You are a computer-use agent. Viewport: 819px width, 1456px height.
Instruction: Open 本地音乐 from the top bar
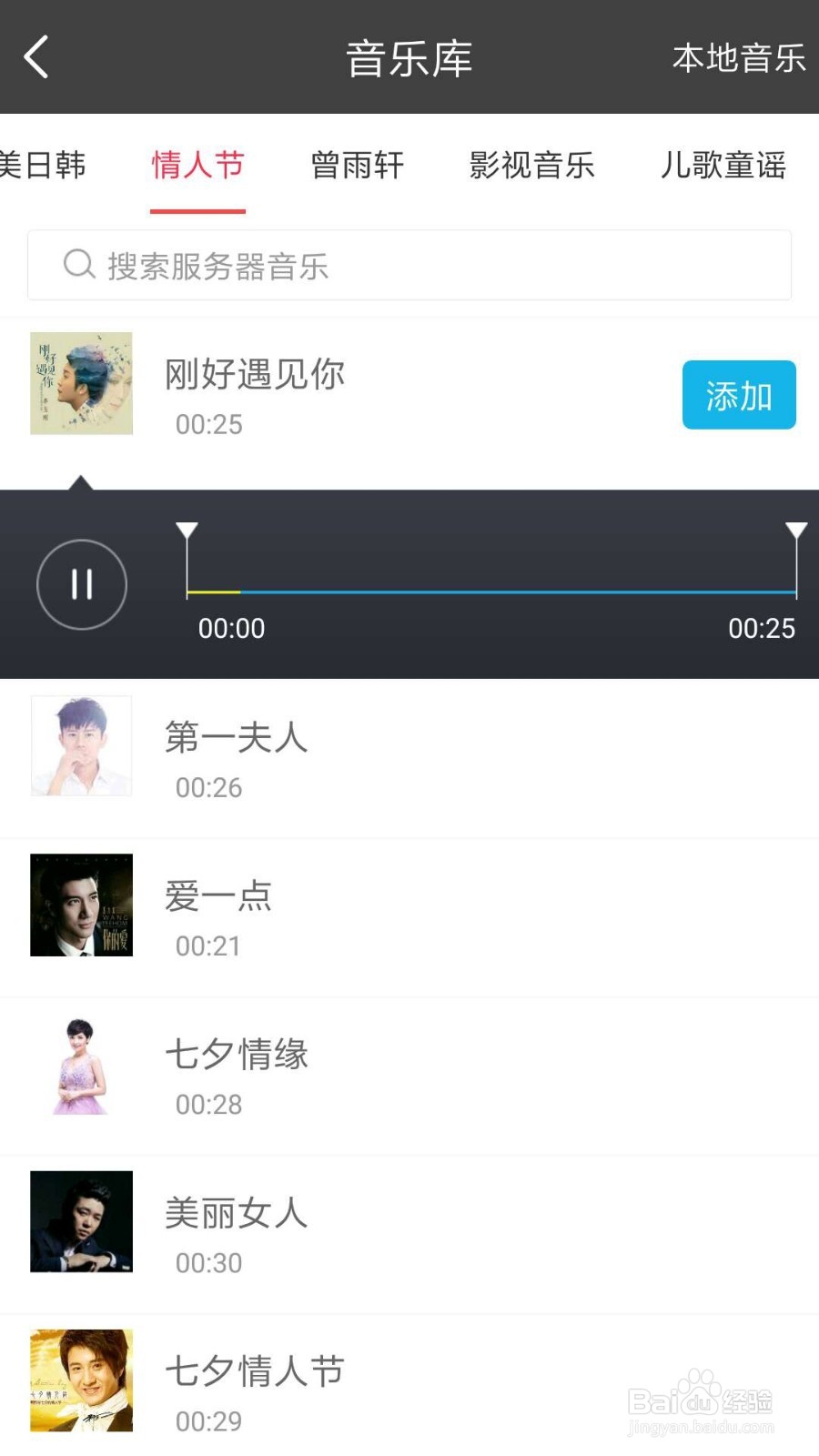(738, 57)
